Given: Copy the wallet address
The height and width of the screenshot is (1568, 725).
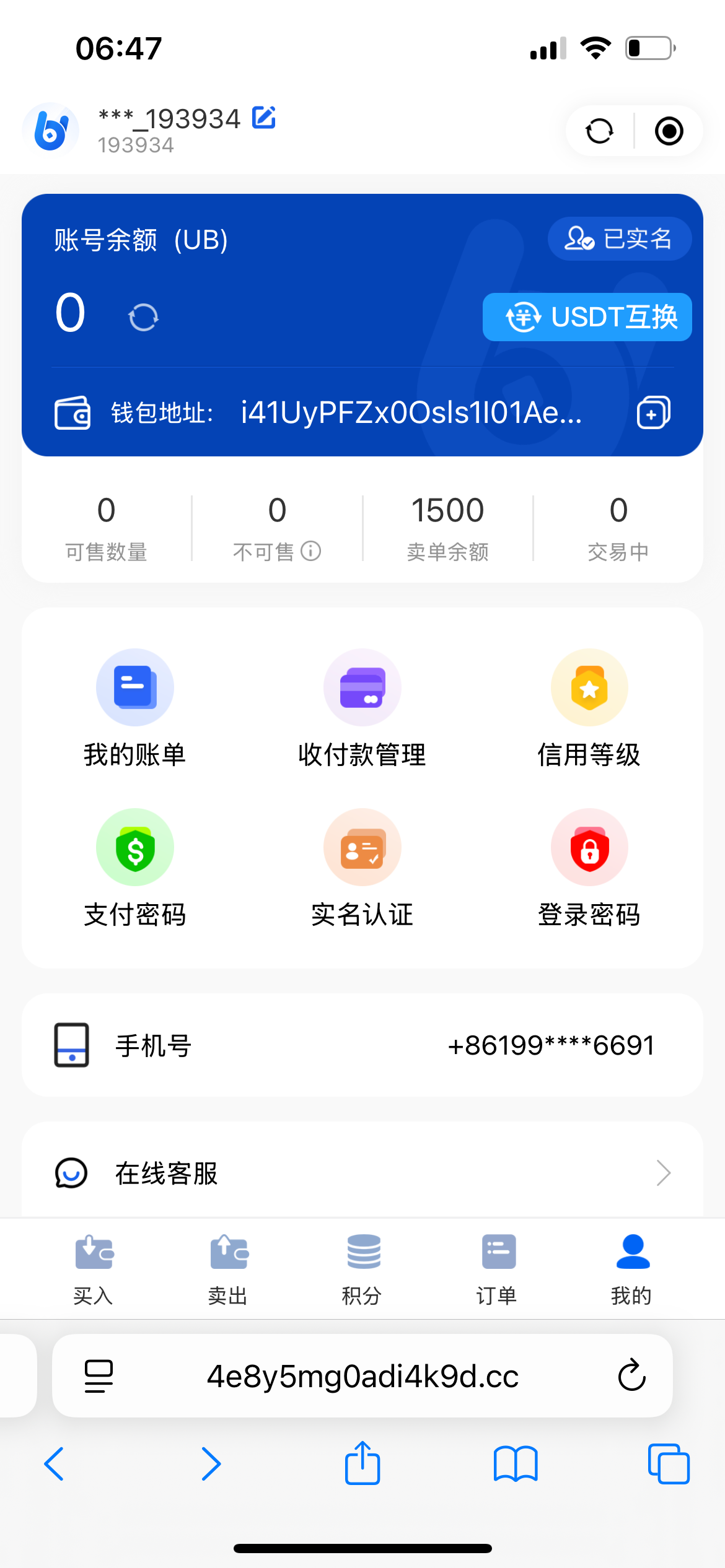Looking at the screenshot, I should [x=653, y=413].
